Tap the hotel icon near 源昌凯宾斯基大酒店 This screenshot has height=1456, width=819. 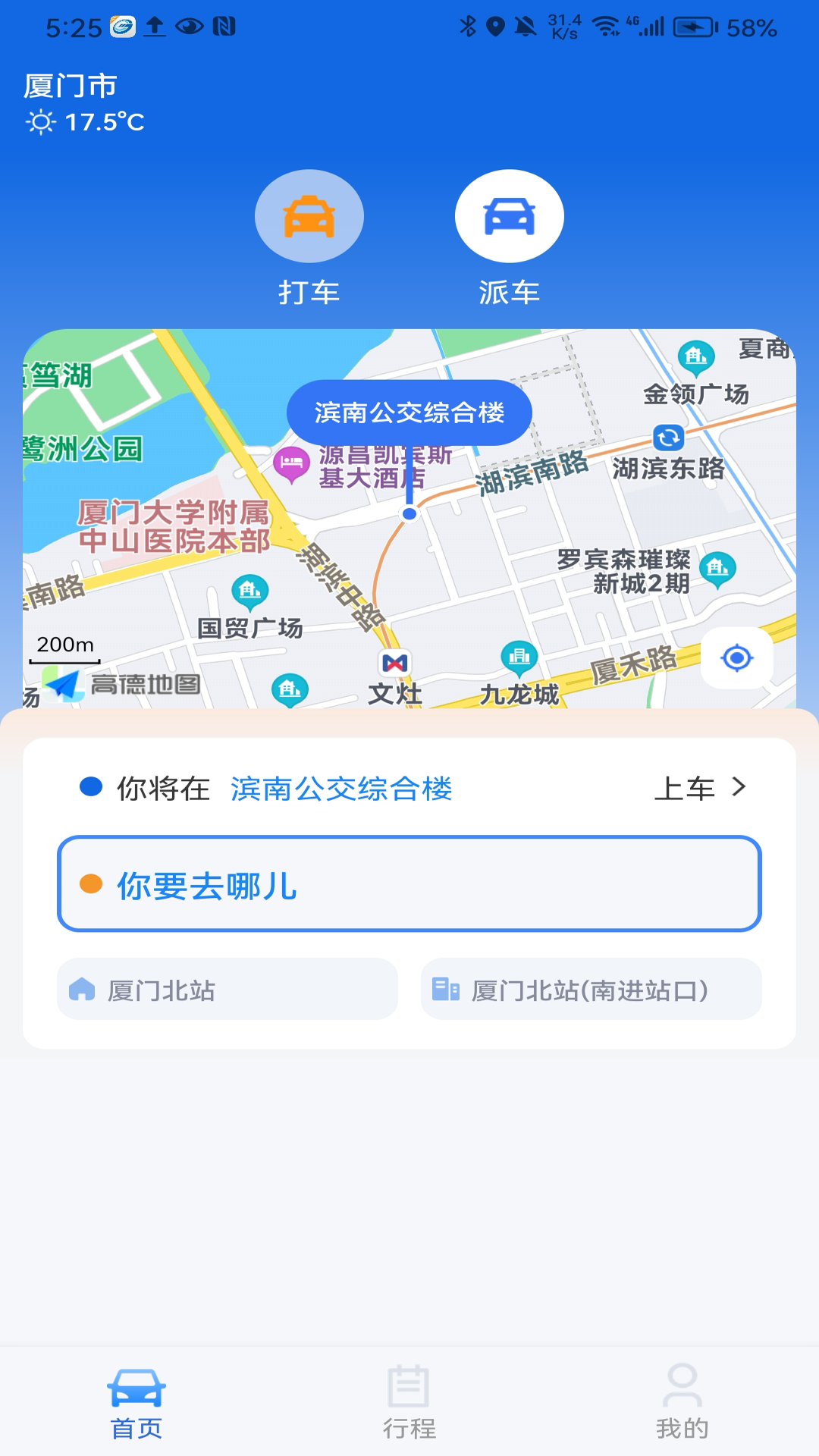click(290, 461)
